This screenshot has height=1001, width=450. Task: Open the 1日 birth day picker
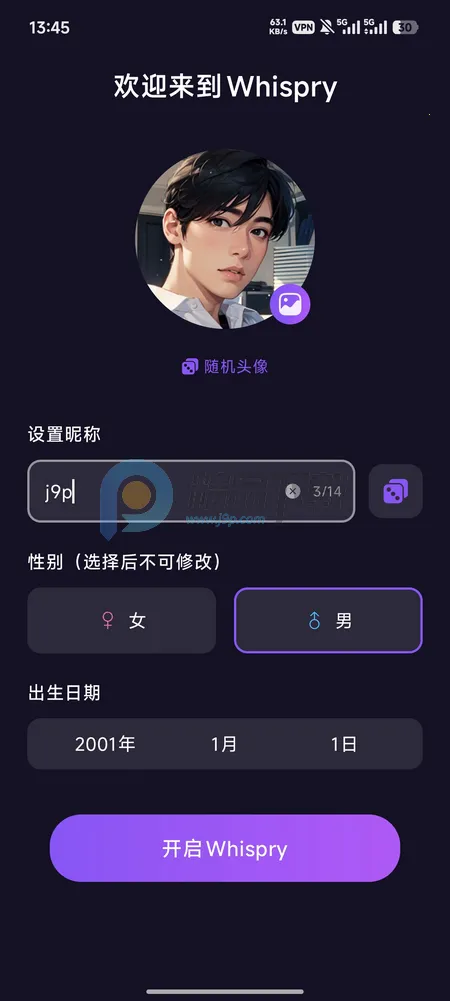pyautogui.click(x=343, y=744)
